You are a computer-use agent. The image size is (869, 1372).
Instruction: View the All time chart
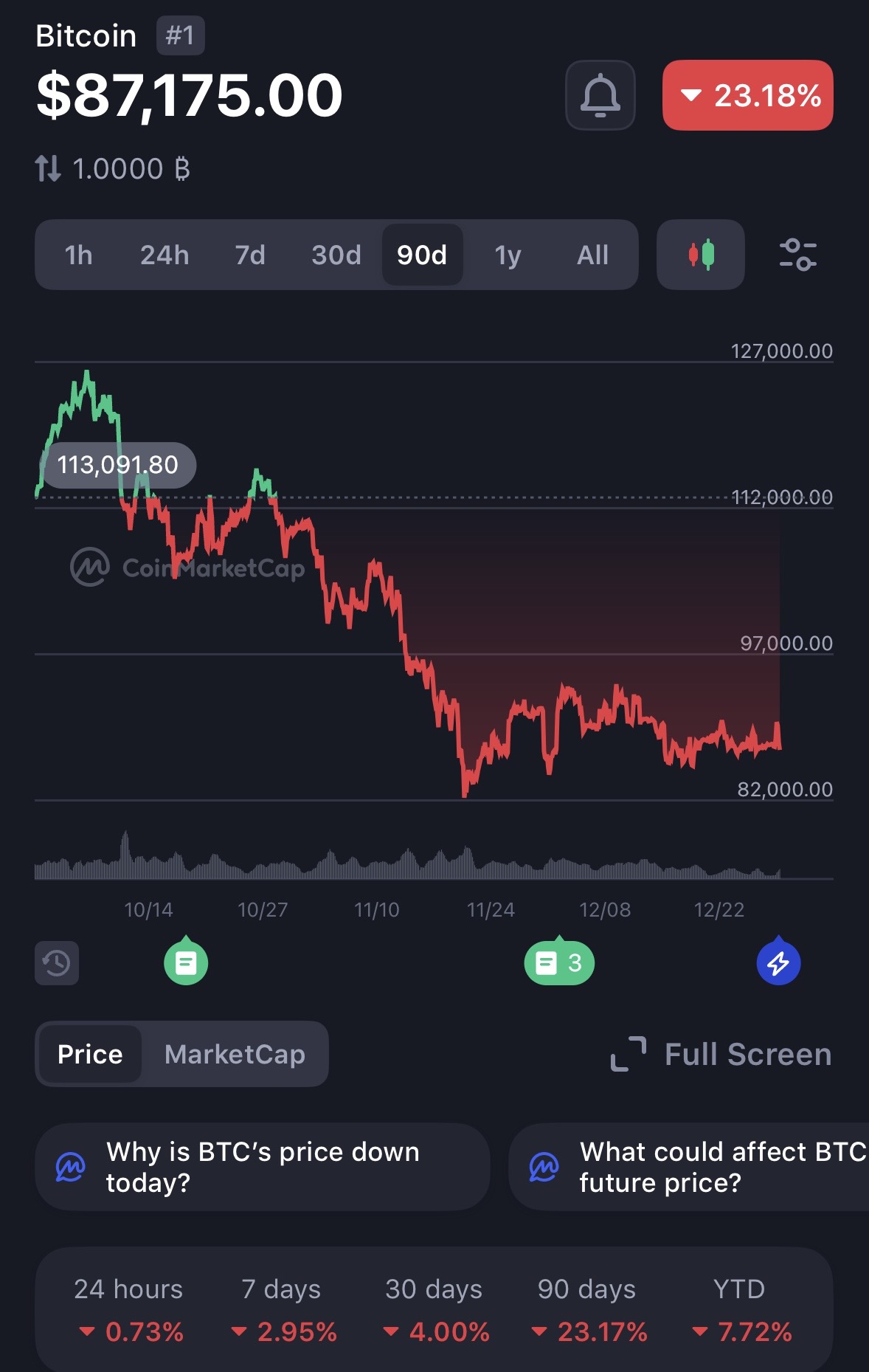tap(592, 255)
